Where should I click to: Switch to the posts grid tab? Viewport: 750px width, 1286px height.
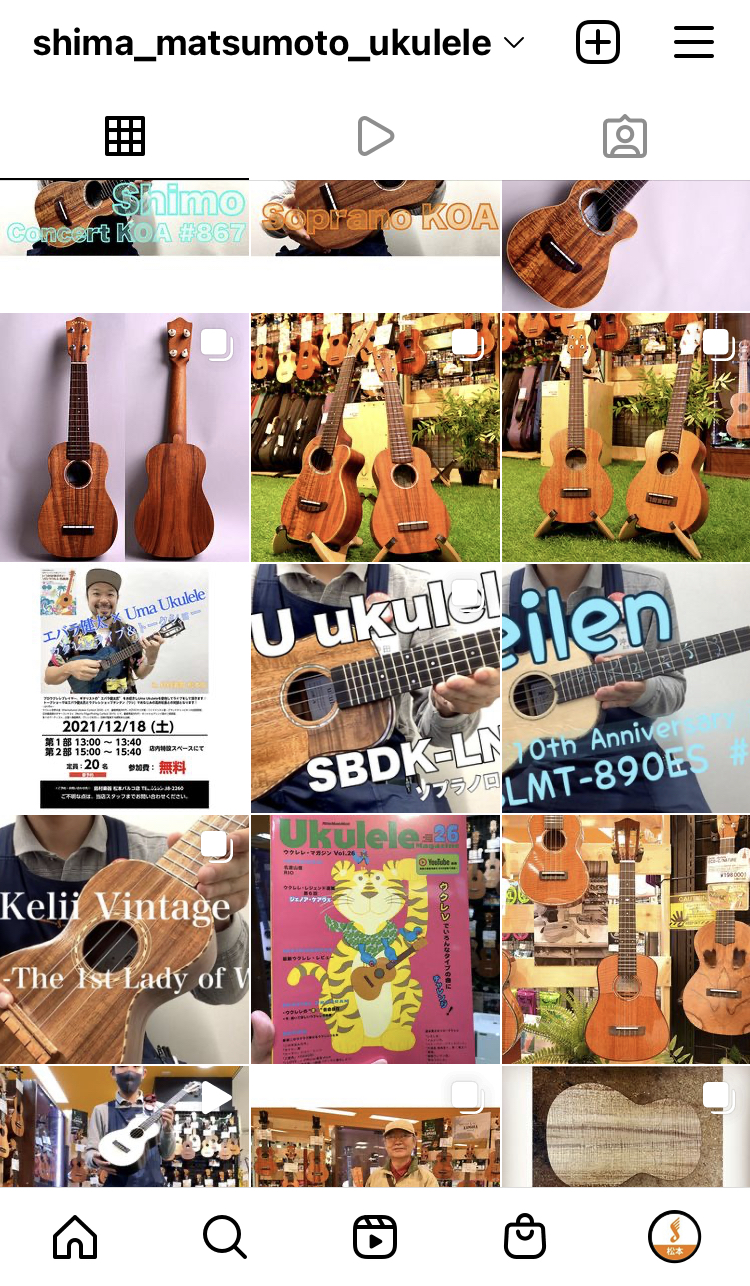click(x=125, y=137)
